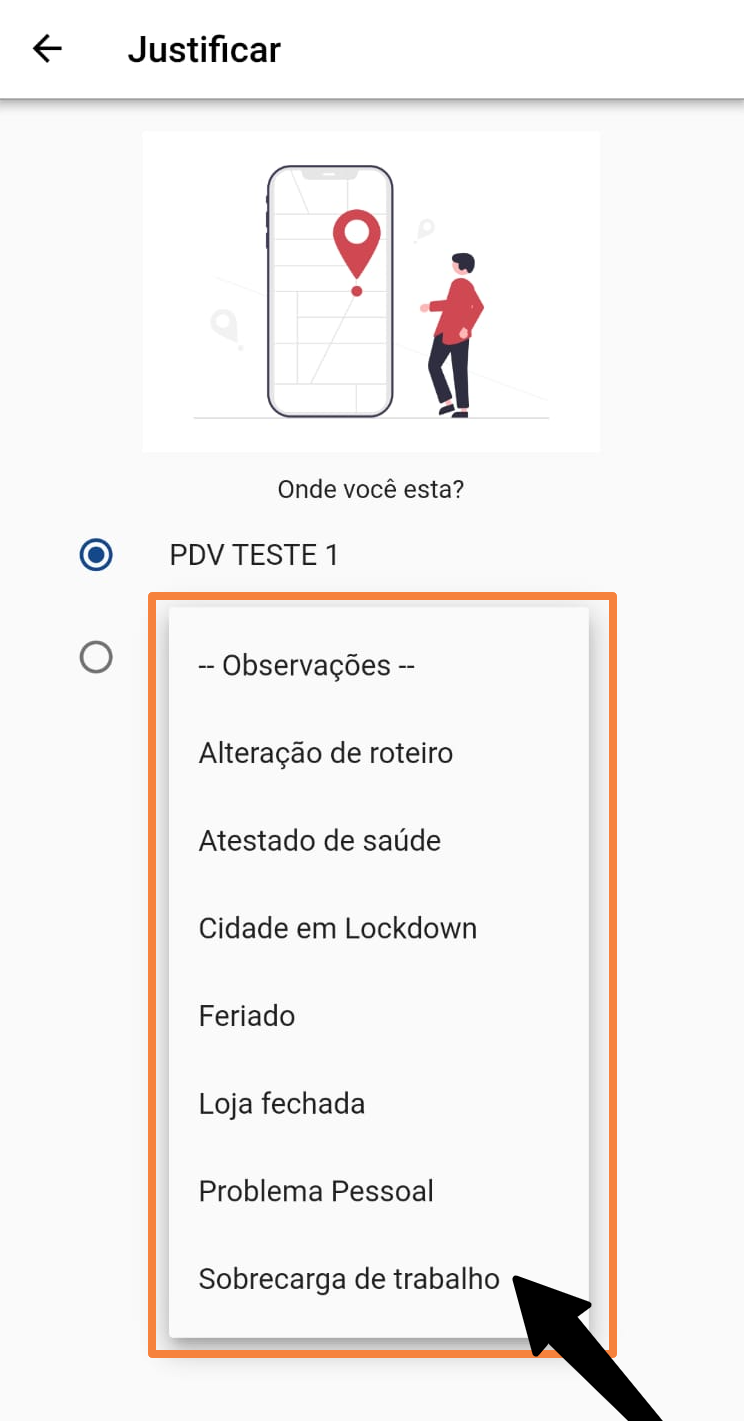Choose Cidade em Lockdown
This screenshot has height=1421, width=744.
point(378,929)
